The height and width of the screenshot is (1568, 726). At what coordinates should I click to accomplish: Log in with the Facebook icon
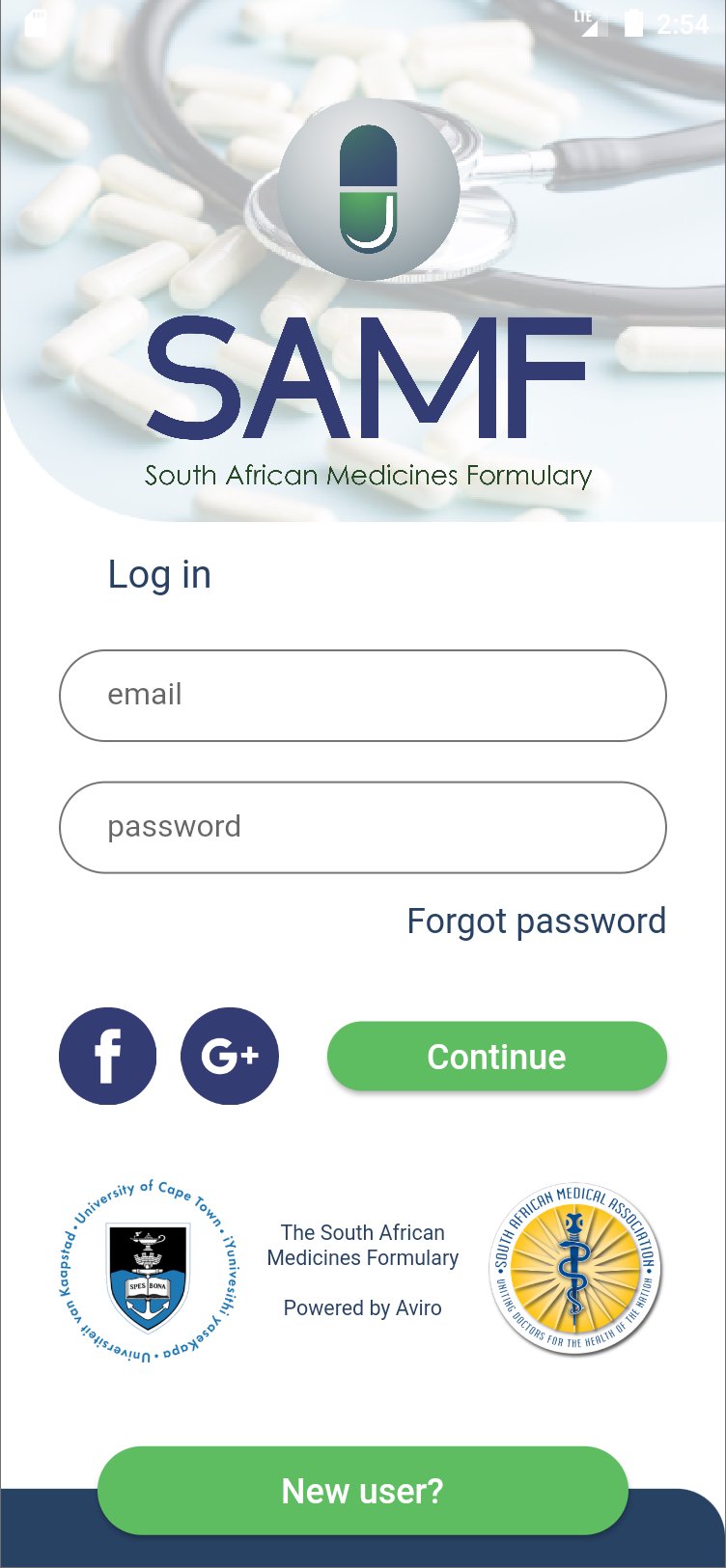click(x=107, y=1056)
